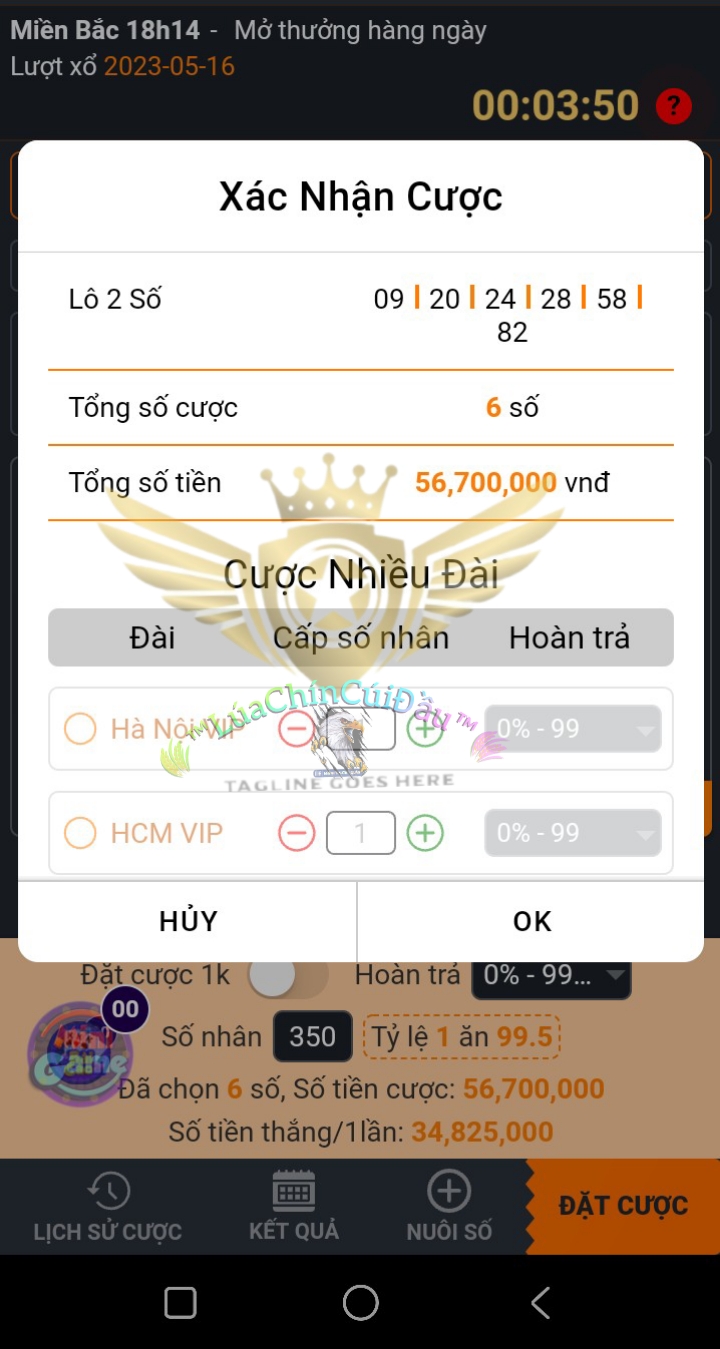Edit the HCM VIP multiplier field

[x=361, y=833]
